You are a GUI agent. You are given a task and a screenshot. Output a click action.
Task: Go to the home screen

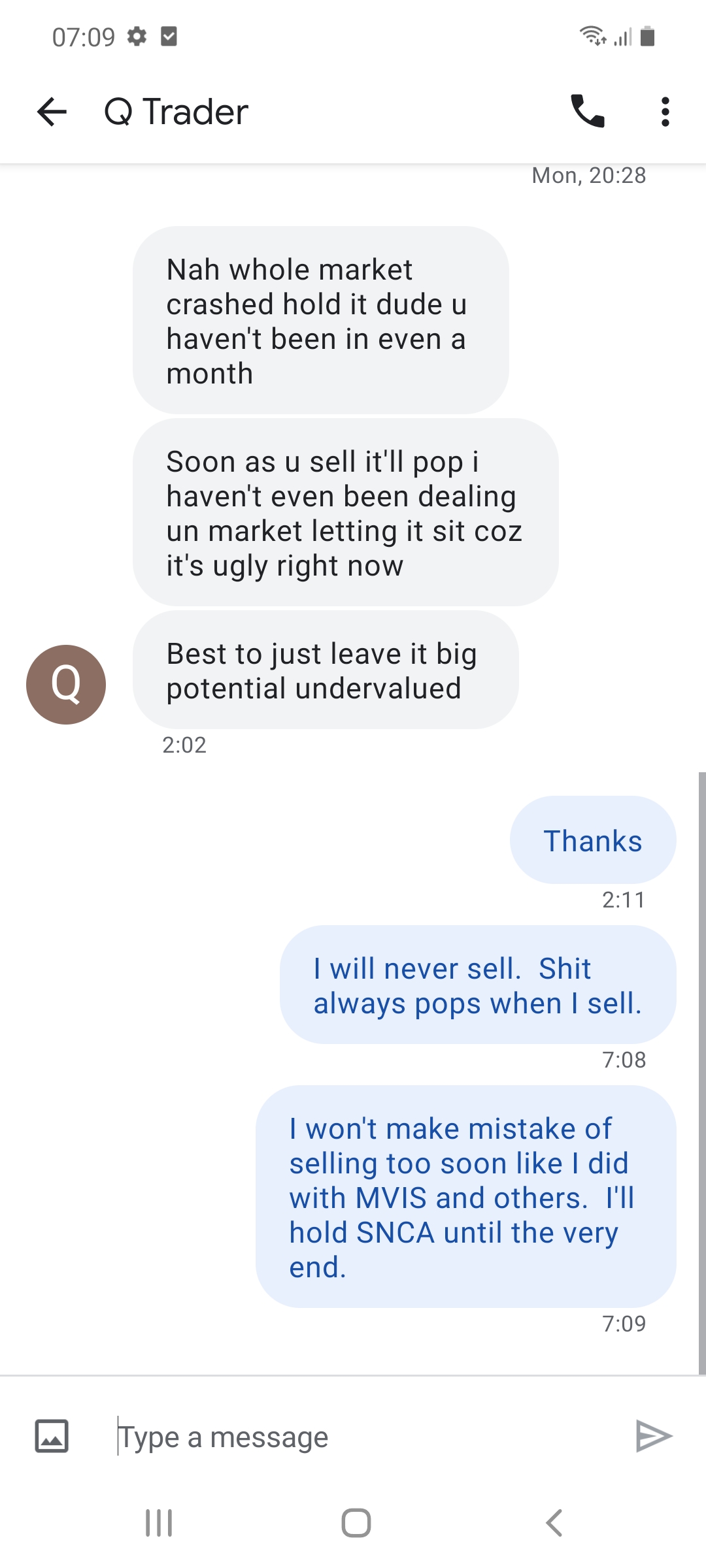[356, 1523]
